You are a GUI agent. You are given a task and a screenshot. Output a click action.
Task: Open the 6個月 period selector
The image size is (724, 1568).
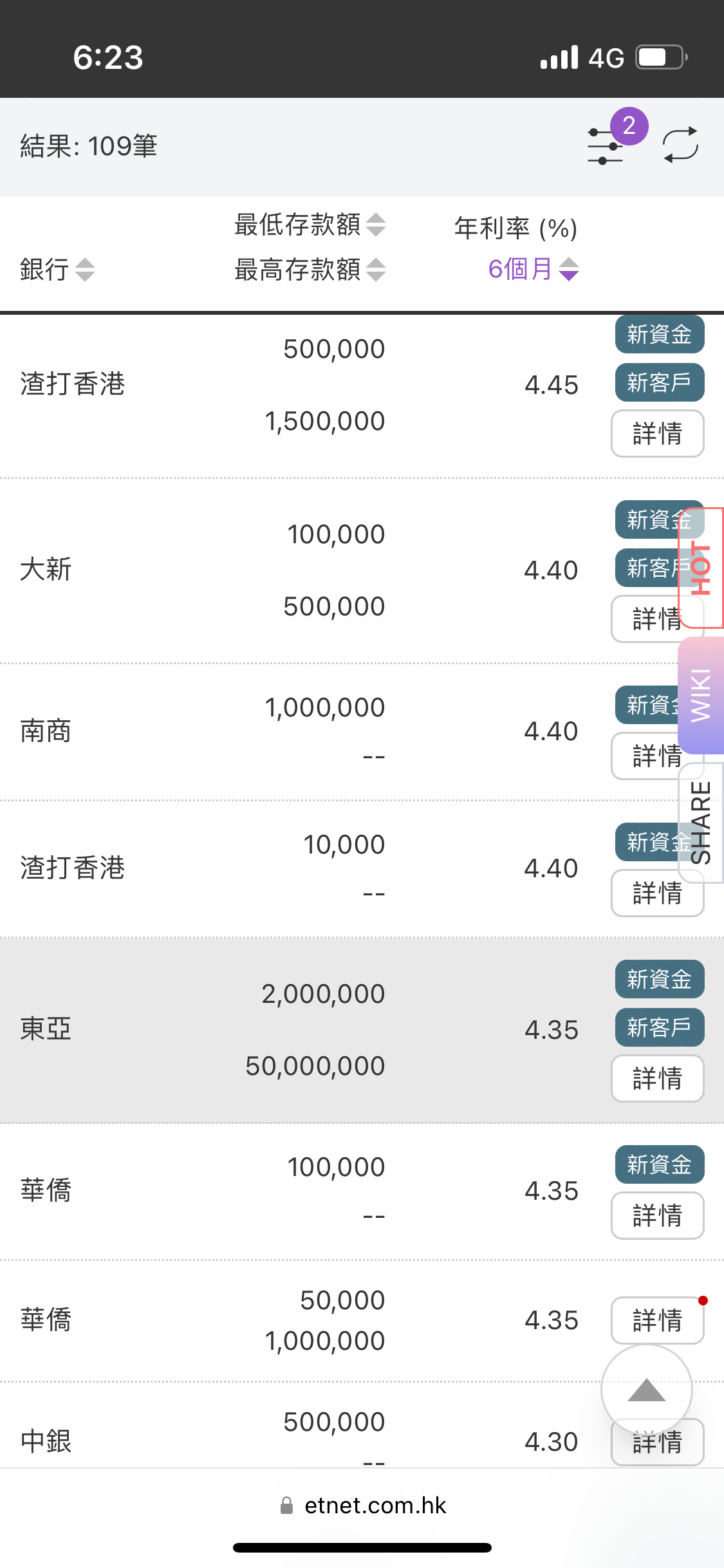point(534,268)
